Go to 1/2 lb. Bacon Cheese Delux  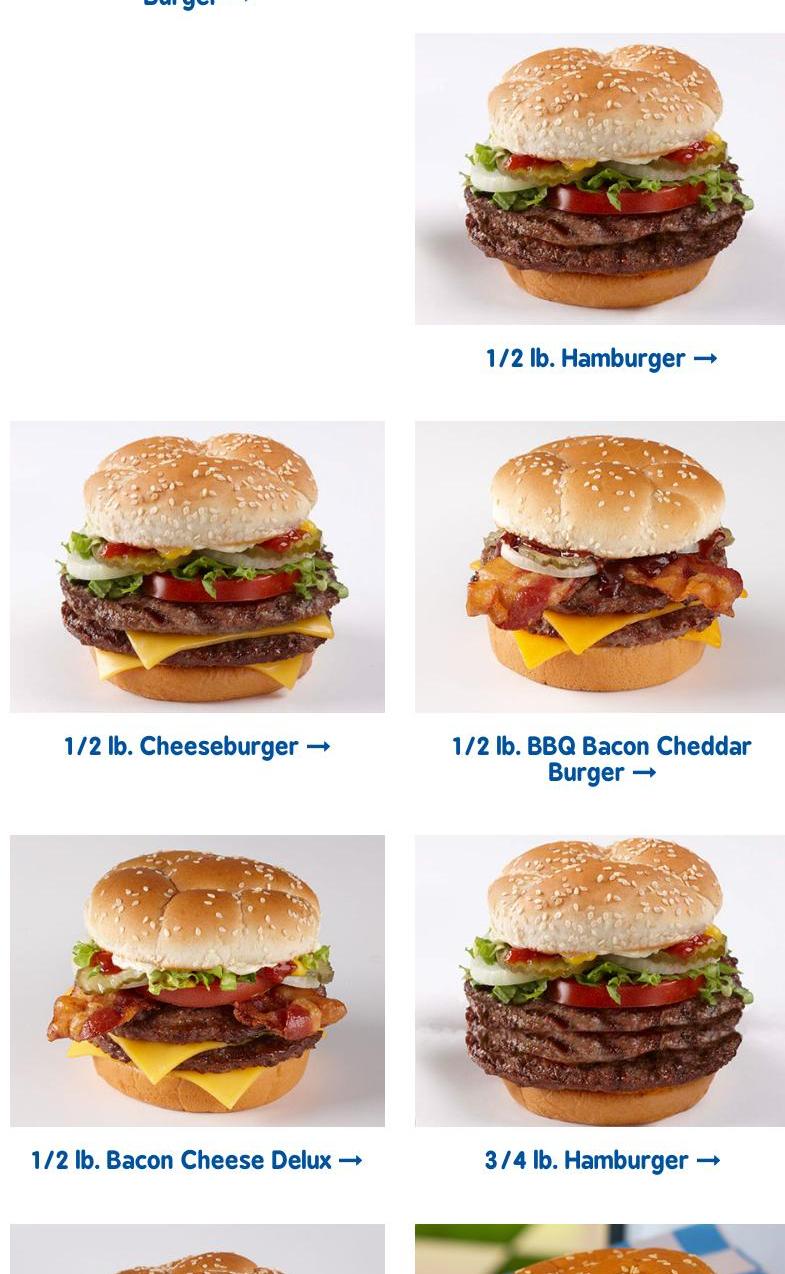pos(196,1160)
